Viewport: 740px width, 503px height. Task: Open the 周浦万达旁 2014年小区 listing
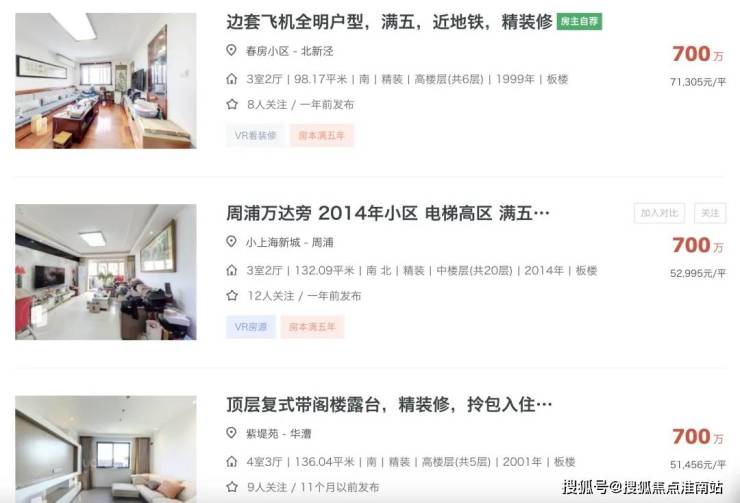388,214
